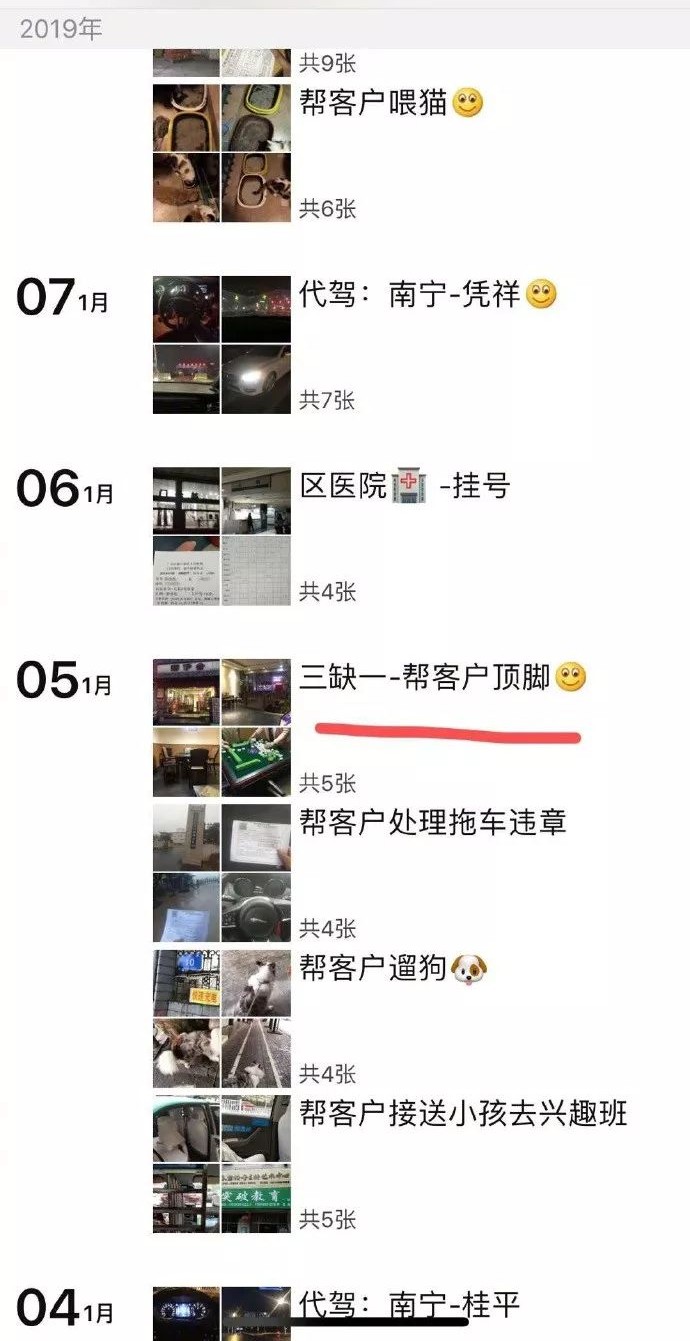Image resolution: width=690 pixels, height=1341 pixels.
Task: Open the 代驾：南宁-凭祥 post
Action: (x=410, y=295)
